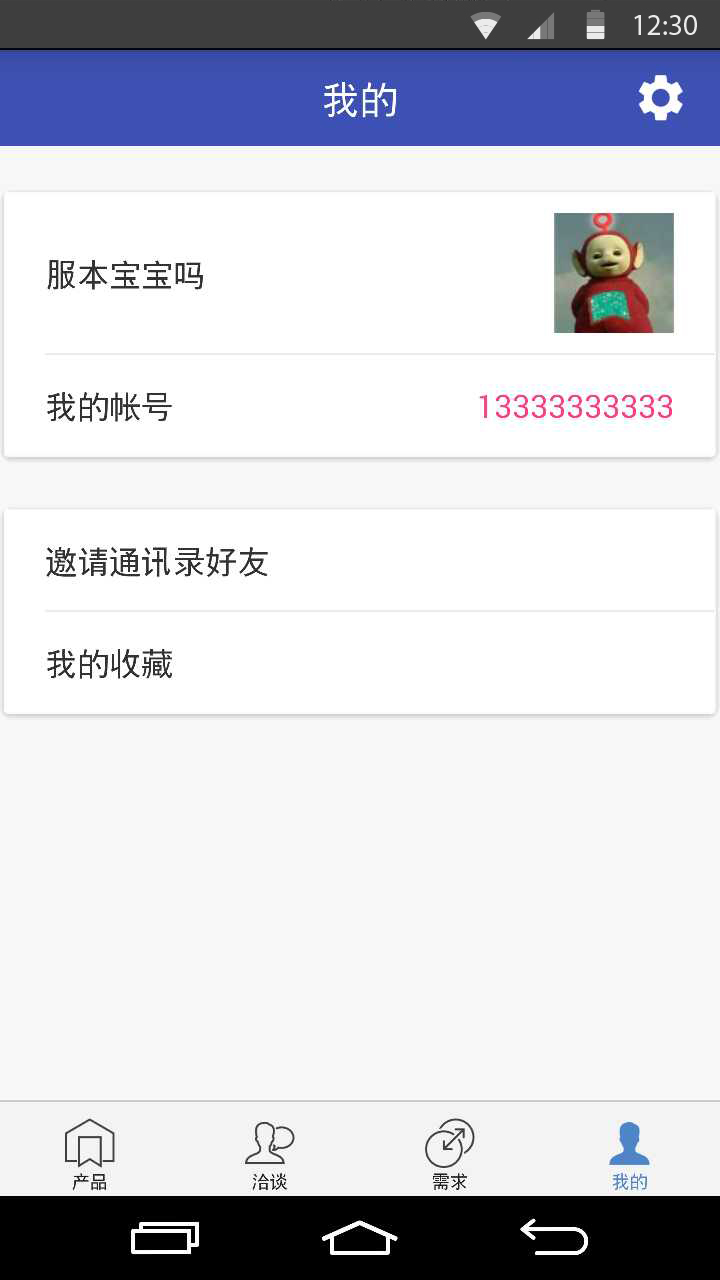Viewport: 720px width, 1280px height.
Task: Open the 我的帐号 account row
Action: pyautogui.click(x=360, y=407)
